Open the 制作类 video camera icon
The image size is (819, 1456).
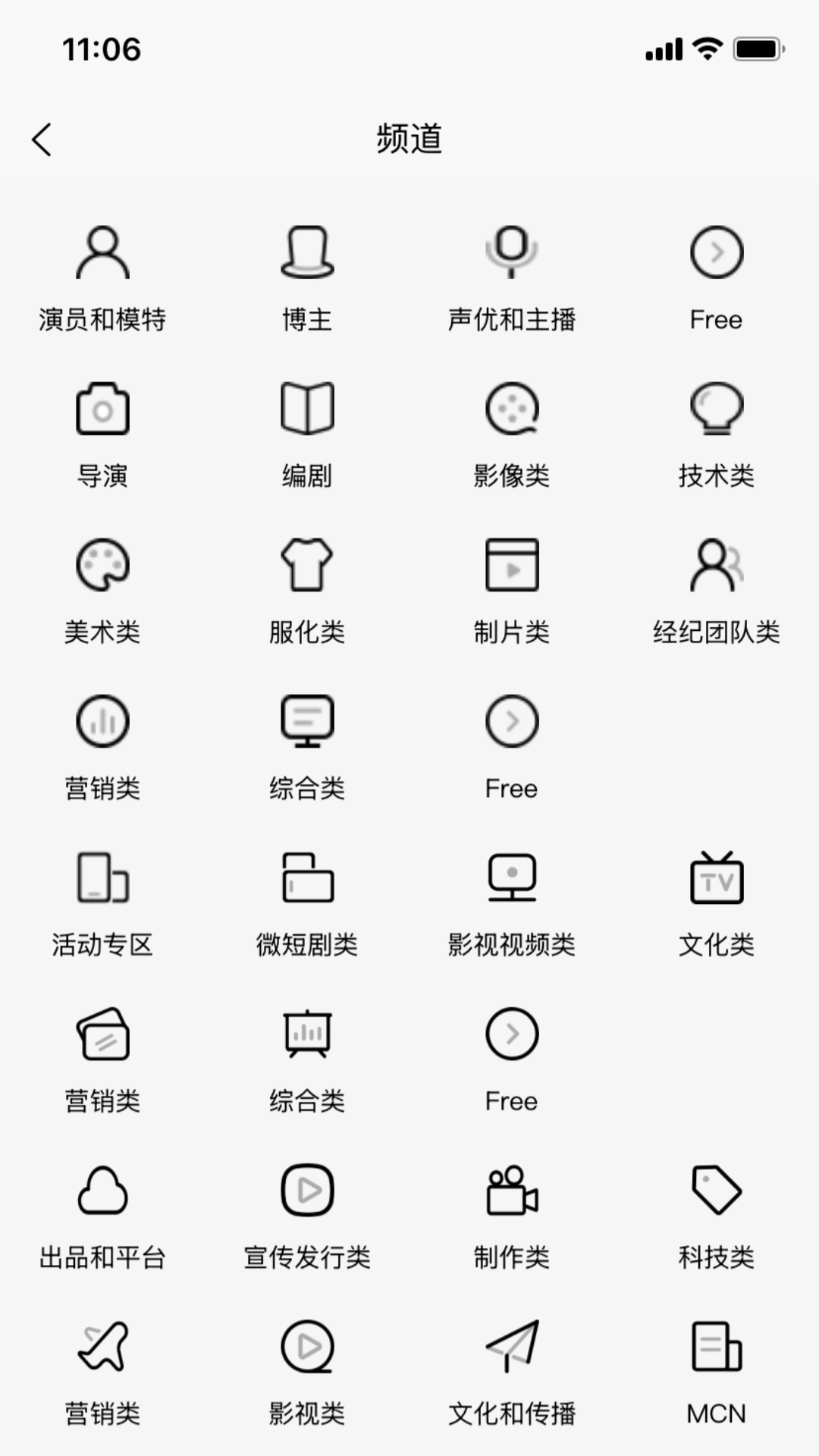click(512, 1191)
